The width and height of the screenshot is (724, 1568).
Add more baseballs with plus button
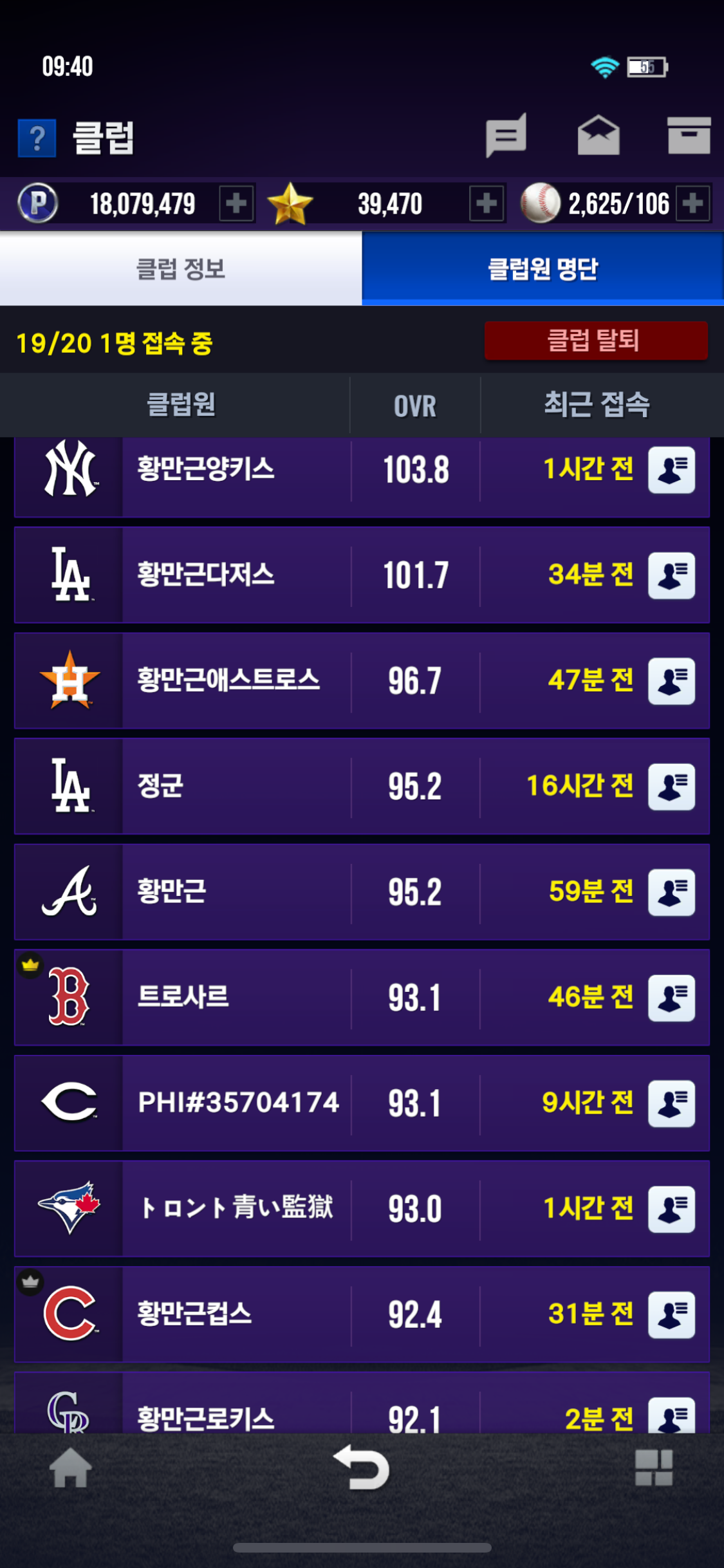click(692, 204)
